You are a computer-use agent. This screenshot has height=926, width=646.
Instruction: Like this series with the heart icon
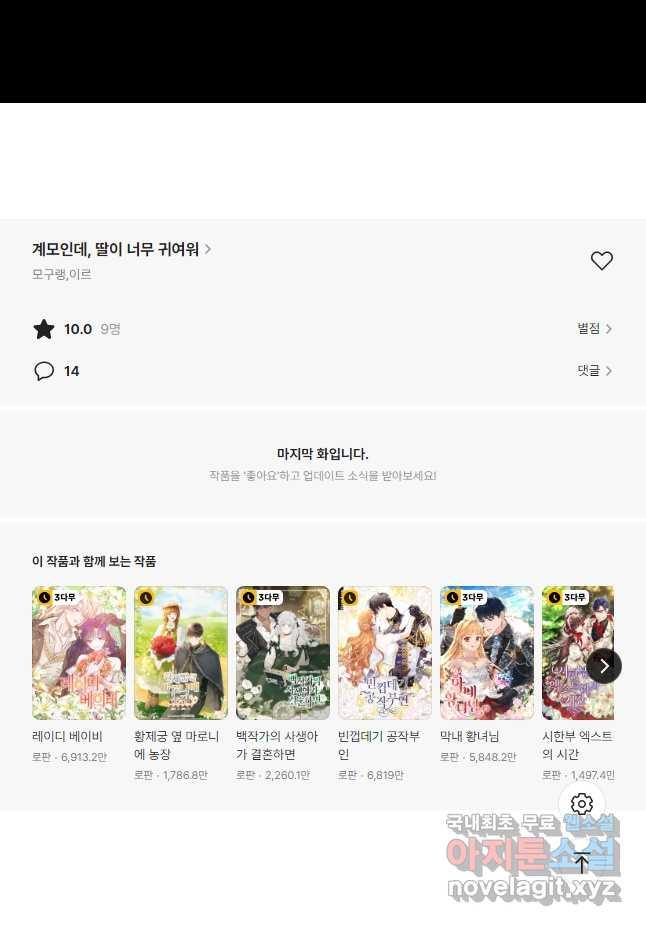click(x=601, y=261)
